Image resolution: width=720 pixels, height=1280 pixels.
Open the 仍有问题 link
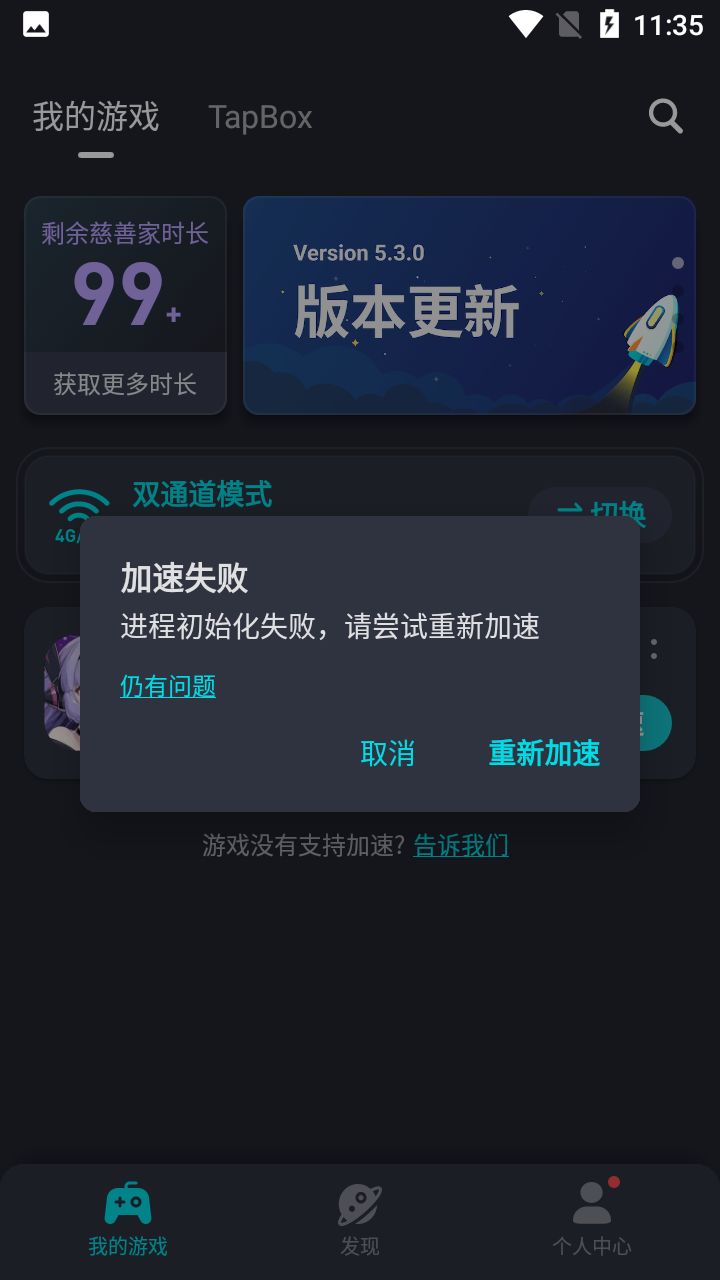click(x=167, y=686)
